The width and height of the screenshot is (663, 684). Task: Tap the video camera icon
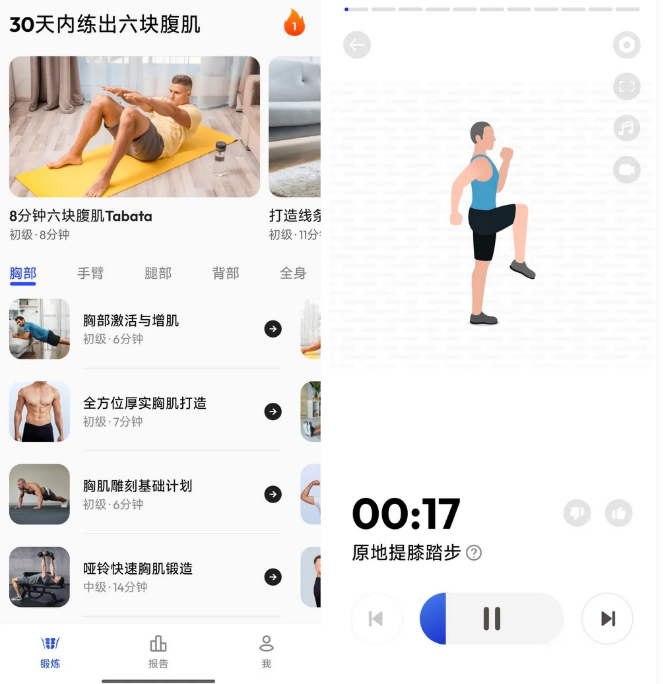pyautogui.click(x=627, y=170)
